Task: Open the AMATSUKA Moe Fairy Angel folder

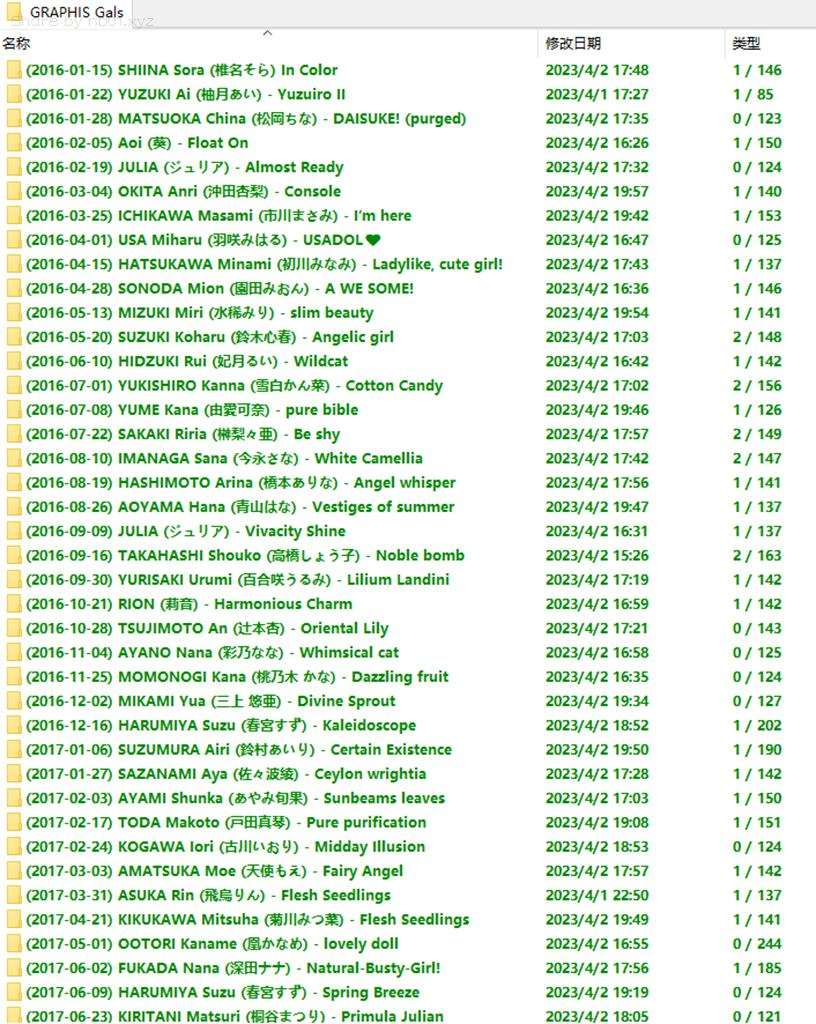Action: click(x=215, y=871)
